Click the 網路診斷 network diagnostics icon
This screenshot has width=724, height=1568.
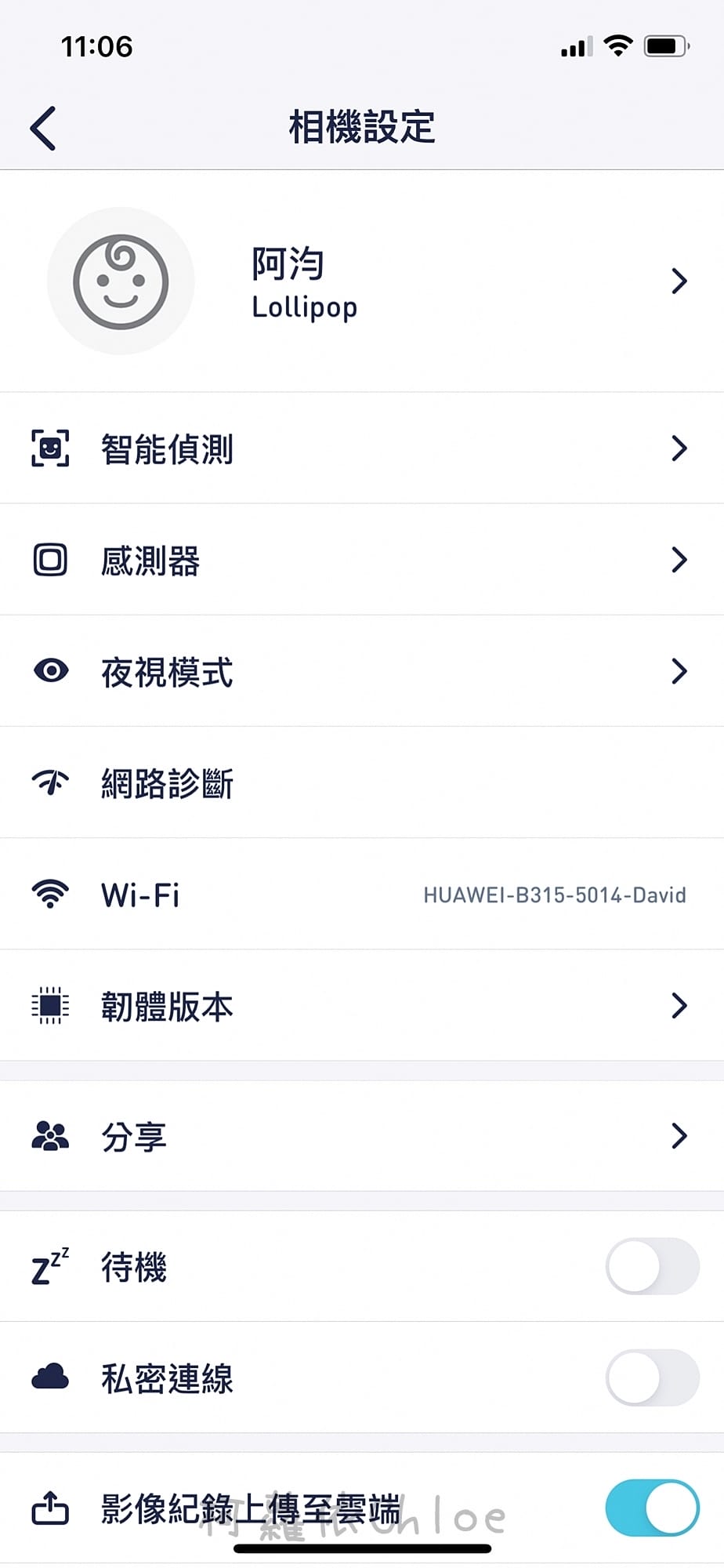click(50, 782)
